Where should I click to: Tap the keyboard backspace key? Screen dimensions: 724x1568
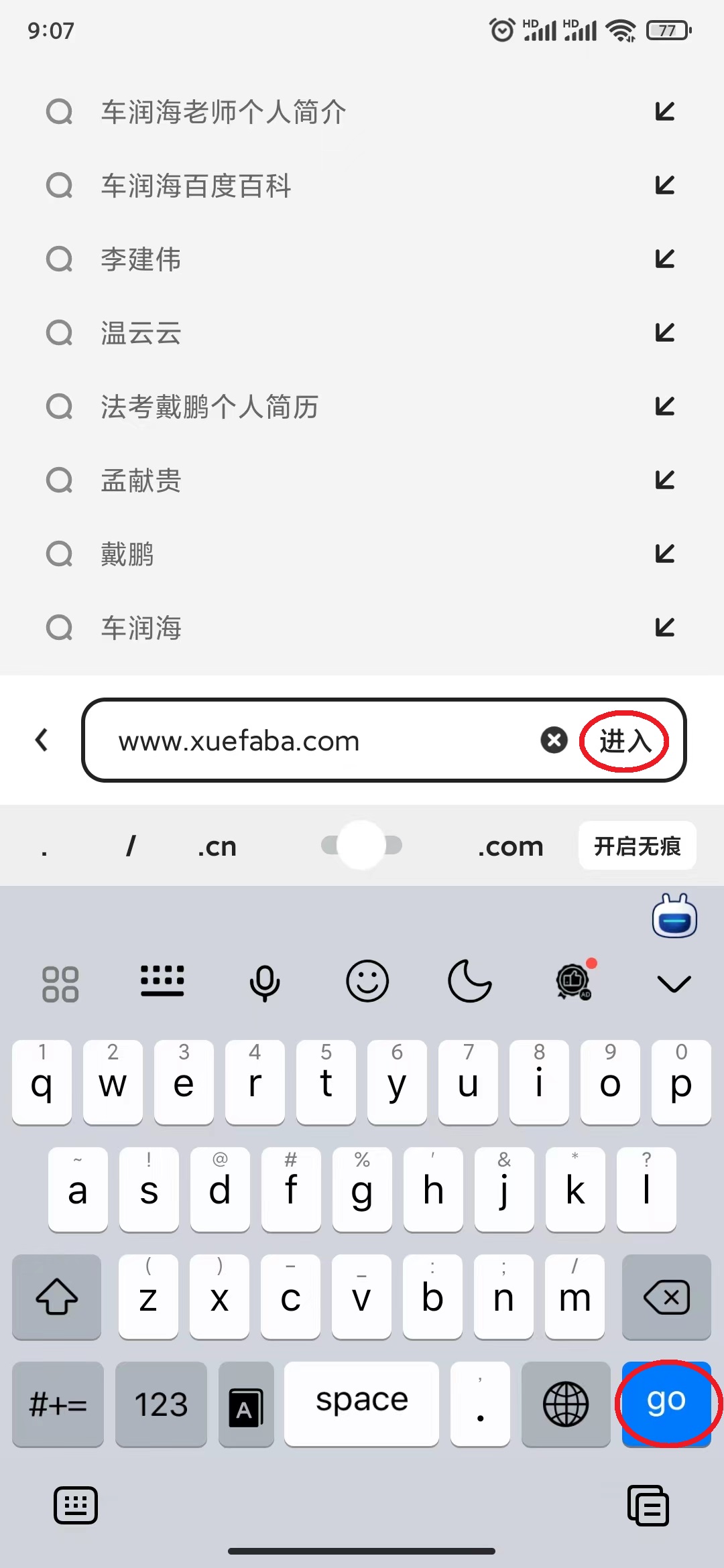666,1297
